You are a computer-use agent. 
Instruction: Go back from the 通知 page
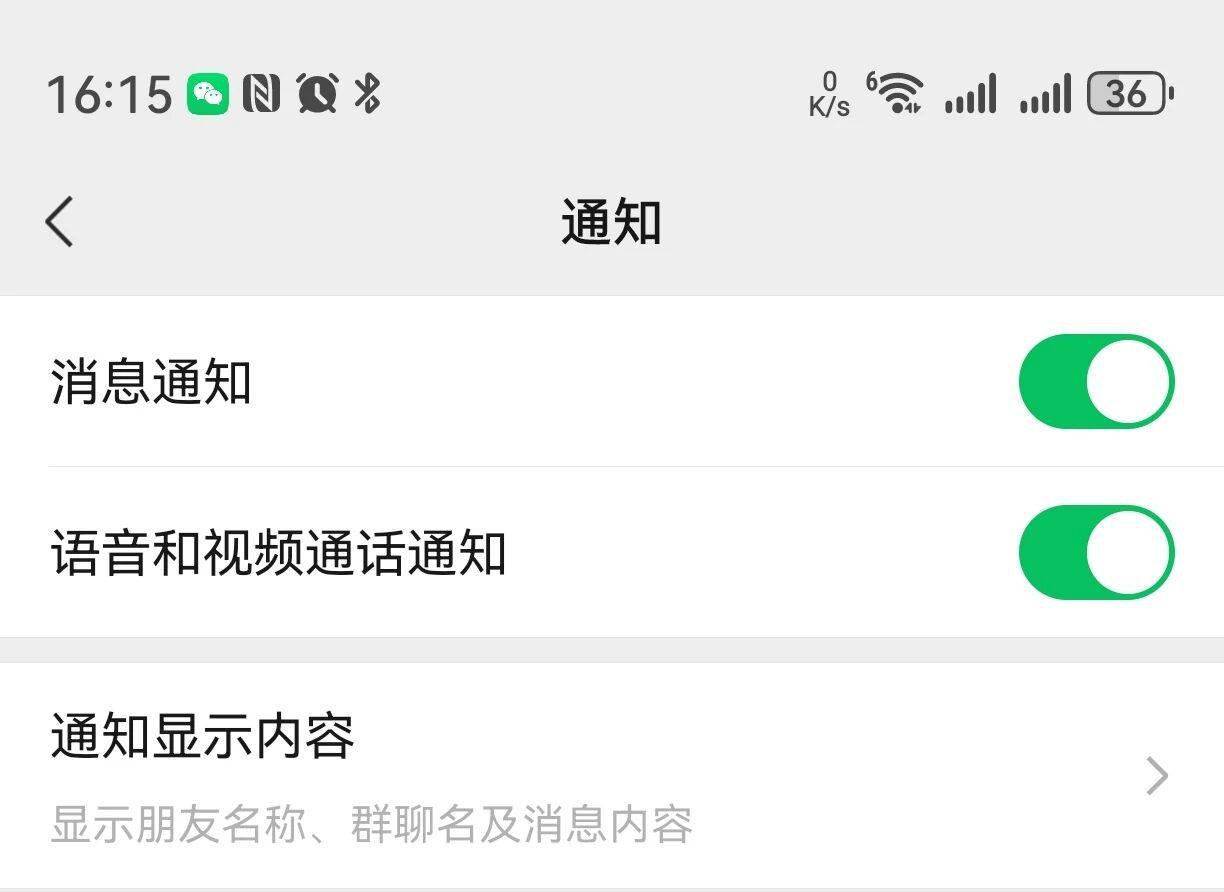[x=60, y=221]
